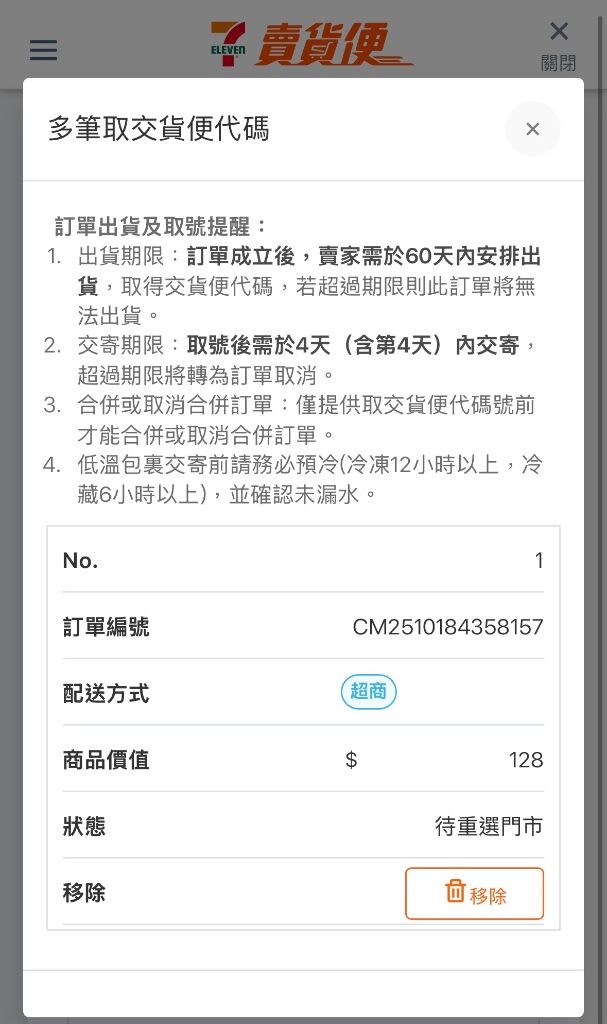Remove order CM2510184358157 with 移除 button
The height and width of the screenshot is (1024, 607).
[x=474, y=893]
